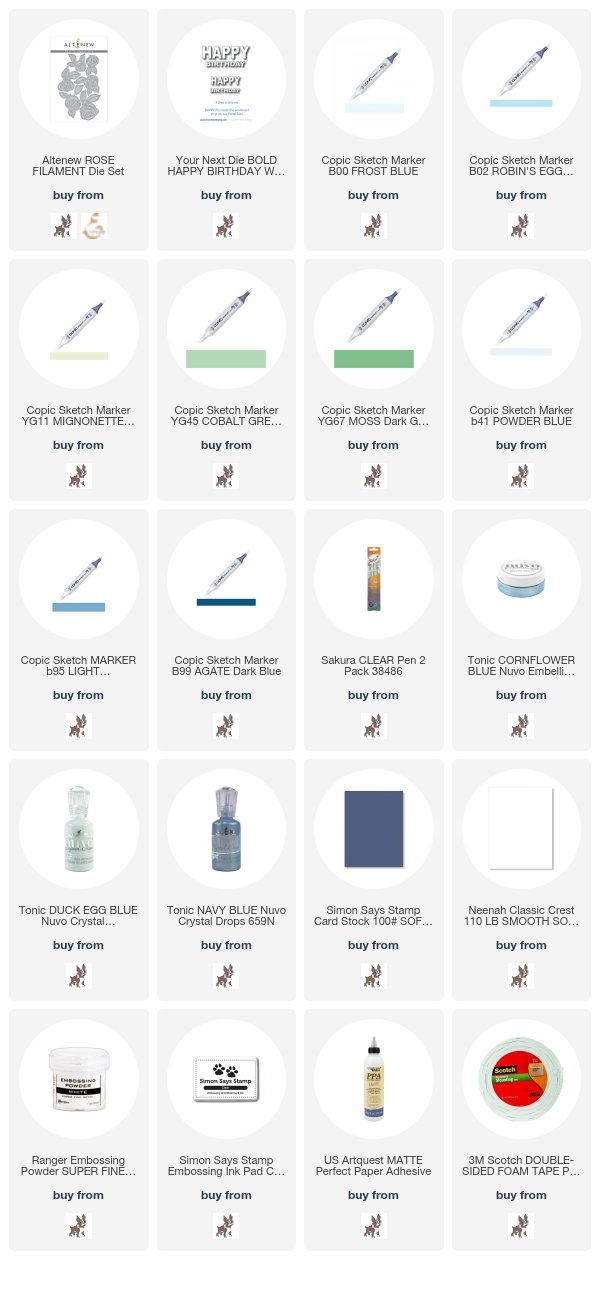Open Copic Marker b41 POWDER BLUE
Viewport: 600px width, 1293px height.
[521, 380]
